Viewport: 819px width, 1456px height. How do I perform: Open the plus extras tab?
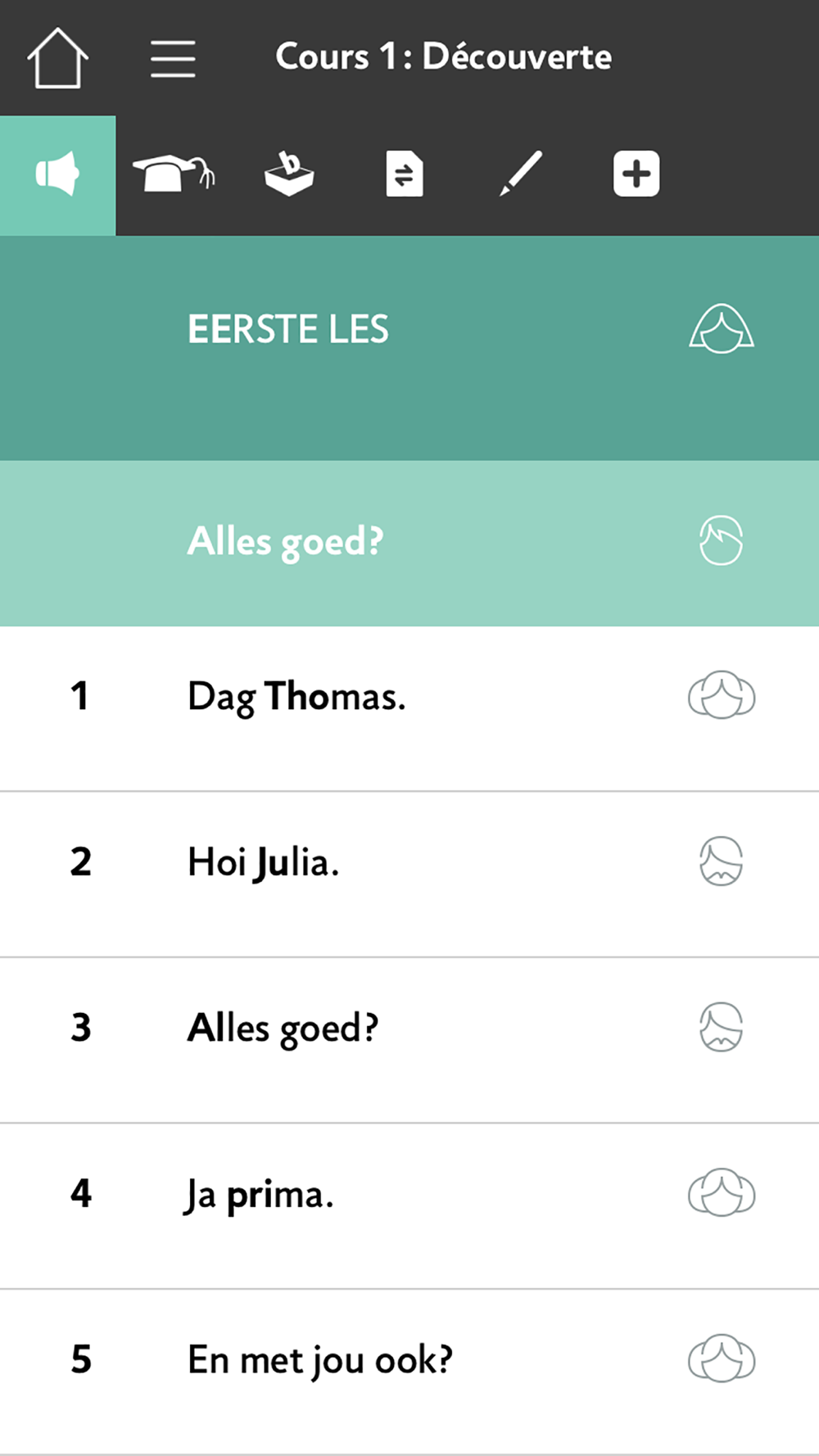point(636,174)
